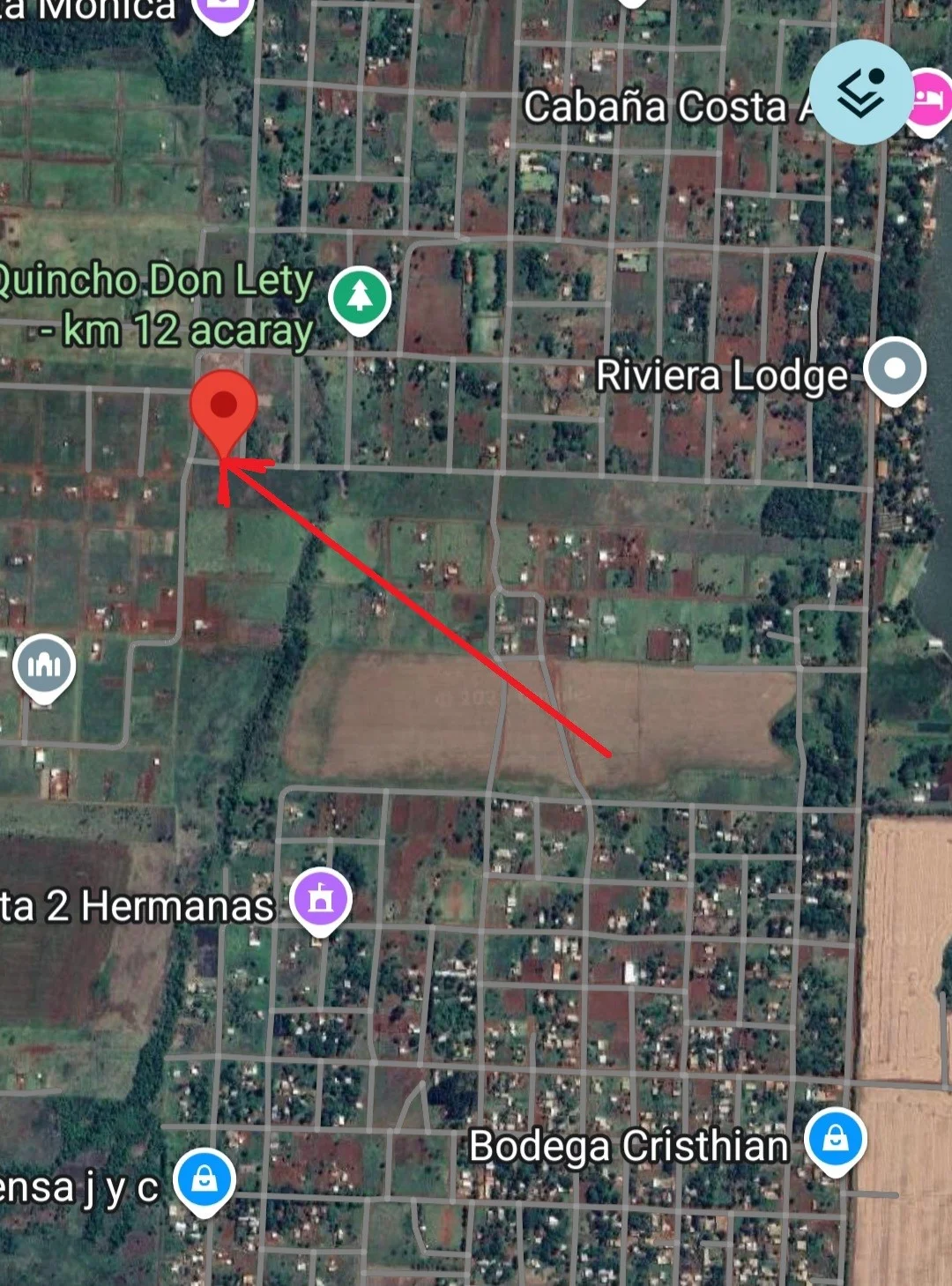Screen dimensions: 952x1286
Task: Select the grey landmark building marker
Action: (x=44, y=665)
